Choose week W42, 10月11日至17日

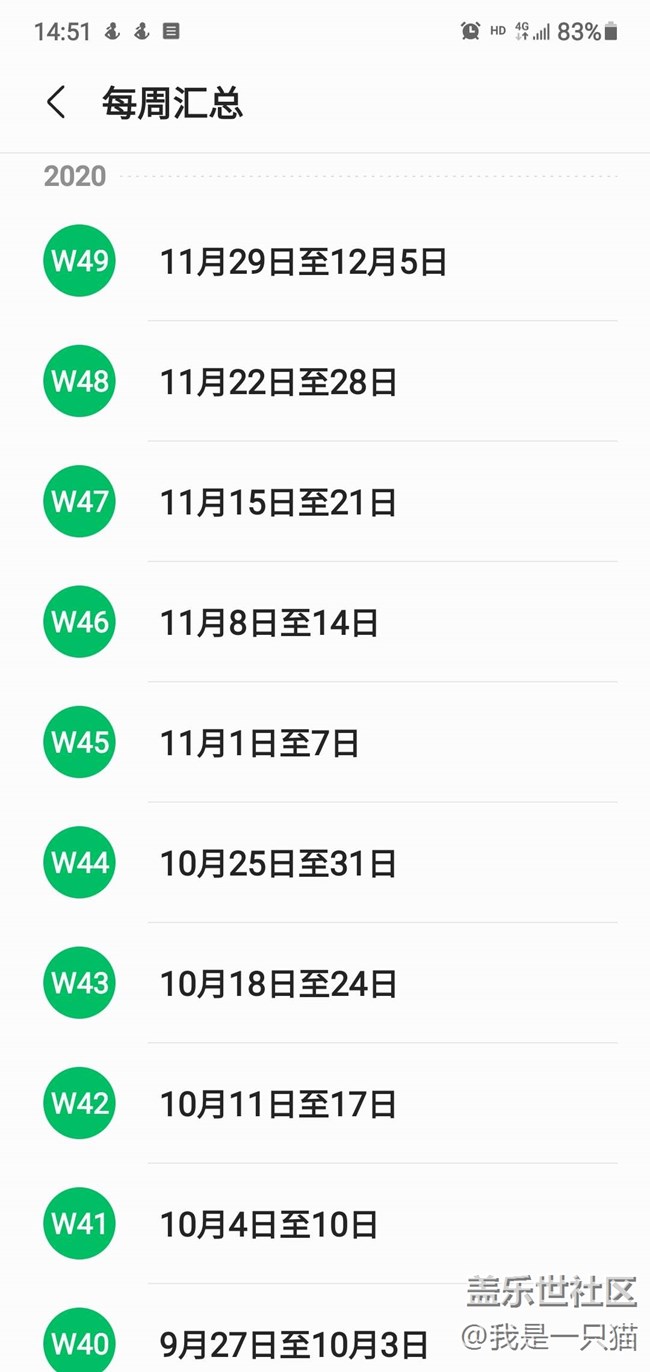tap(325, 1103)
